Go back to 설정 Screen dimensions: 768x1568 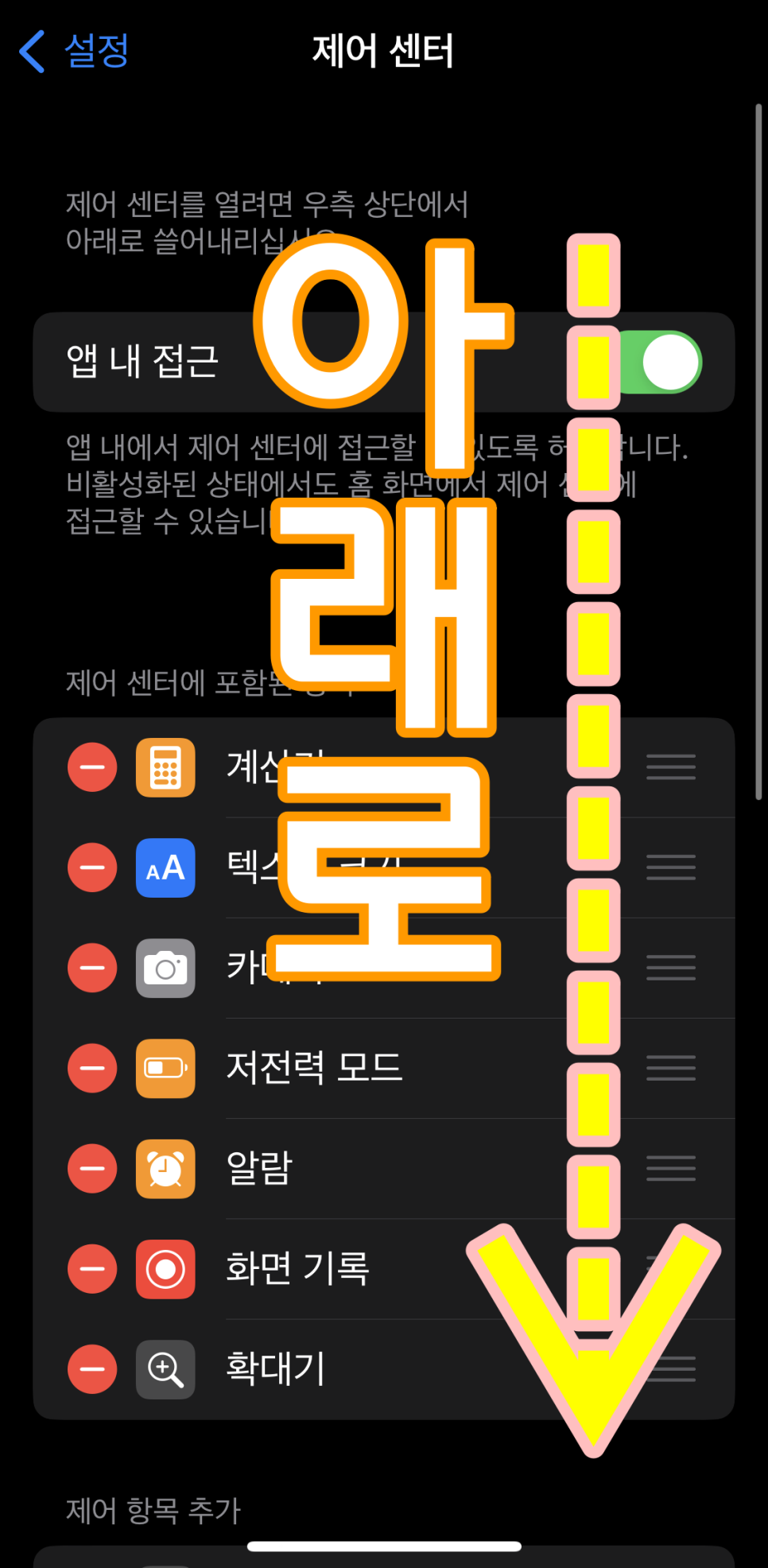coord(74,52)
